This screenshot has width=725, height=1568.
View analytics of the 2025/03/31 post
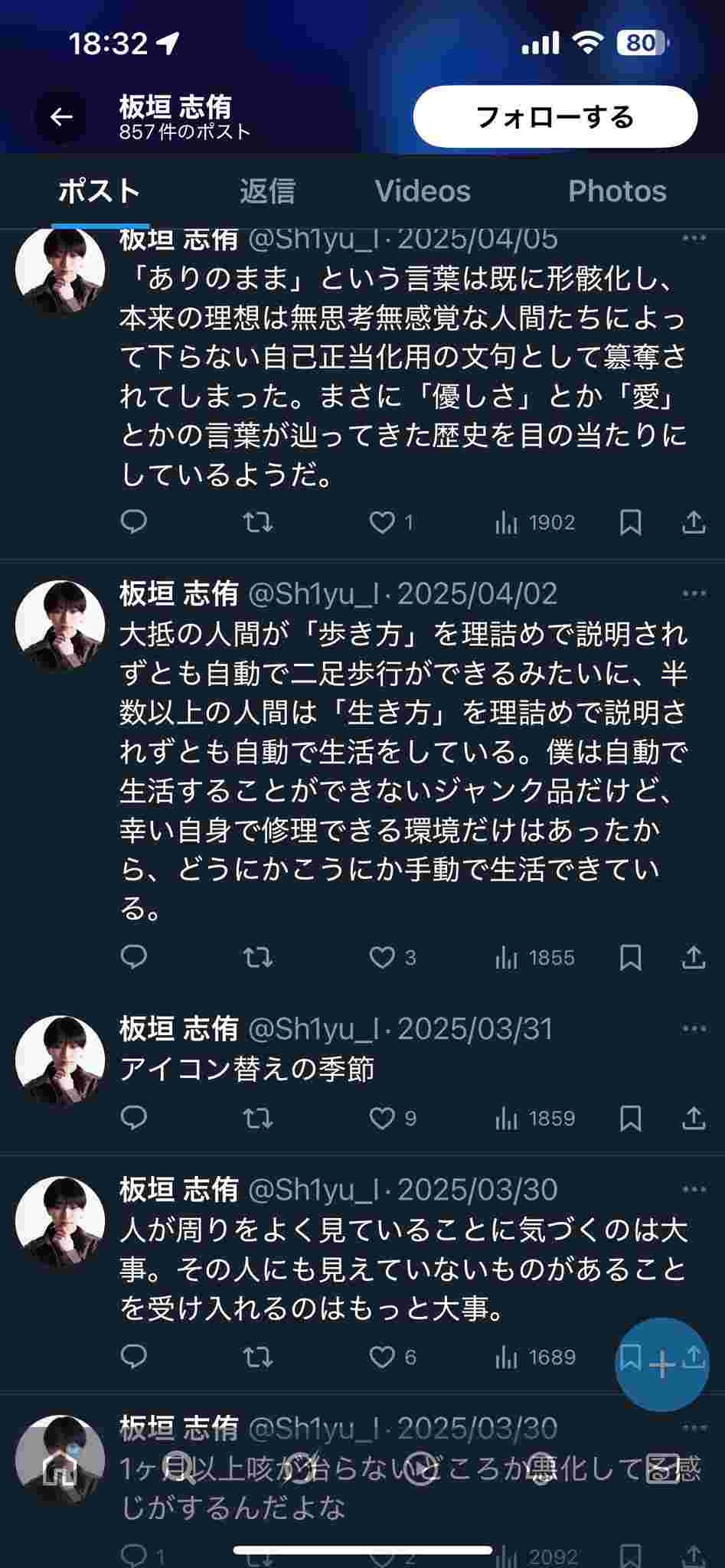535,1119
